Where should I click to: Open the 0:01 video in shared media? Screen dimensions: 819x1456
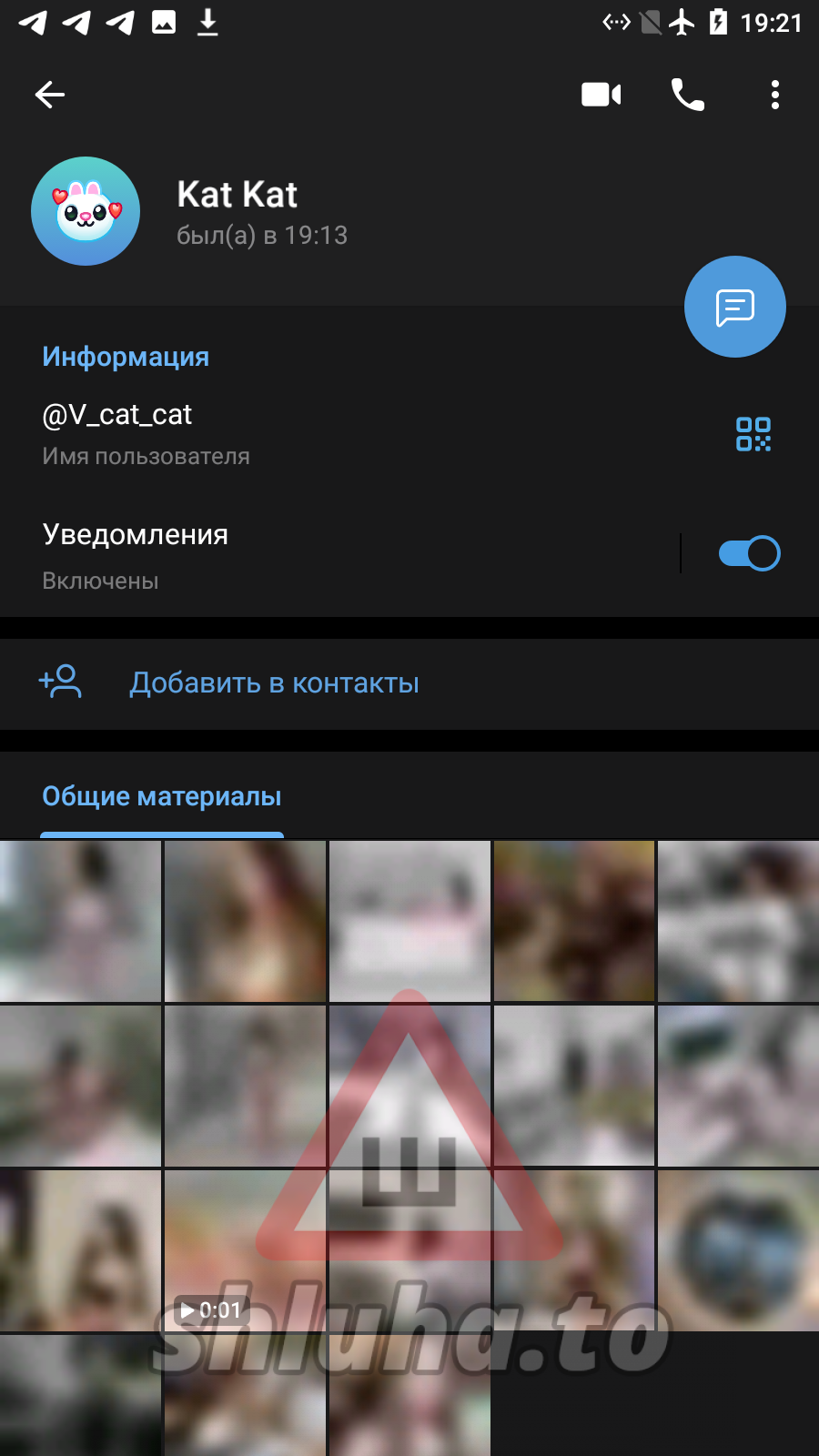(245, 1250)
